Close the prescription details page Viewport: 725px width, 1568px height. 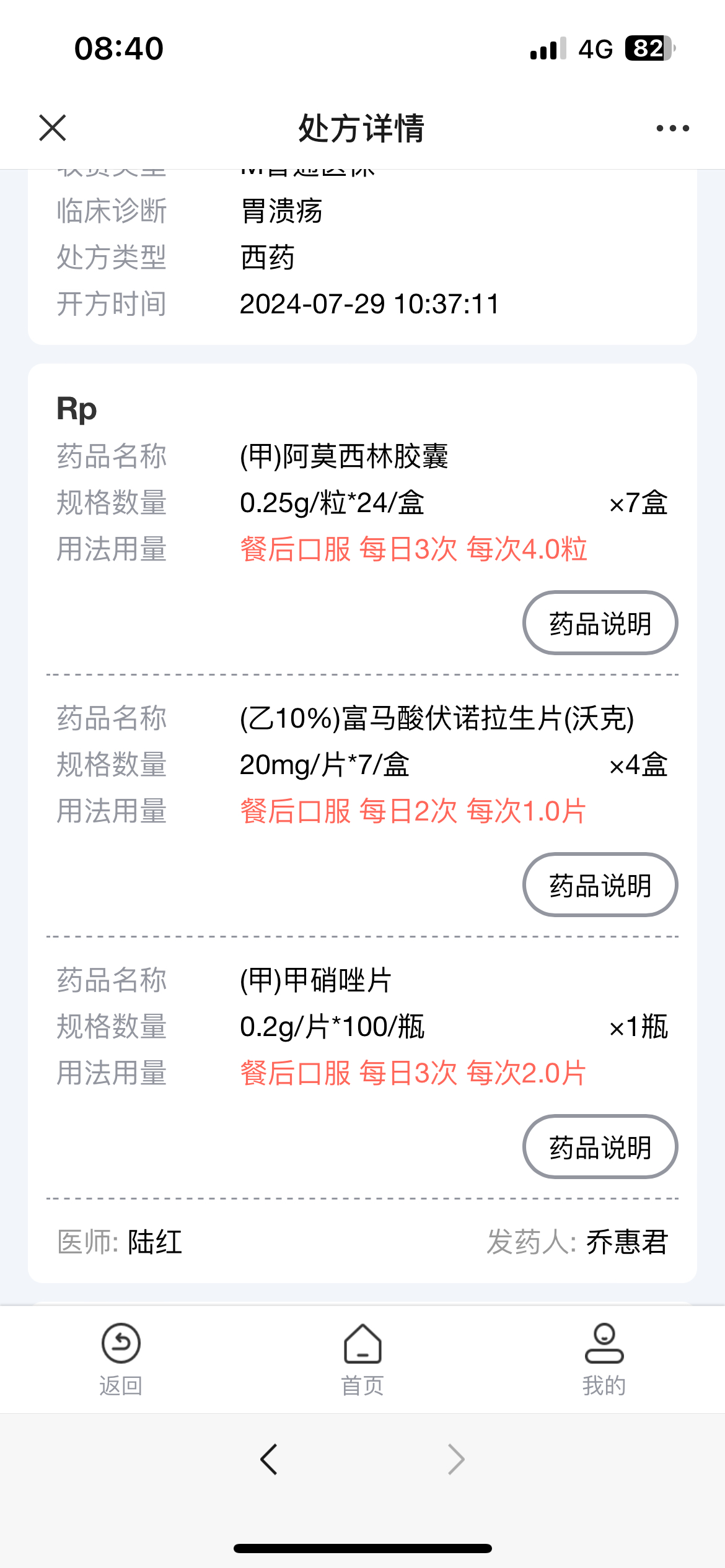(x=53, y=128)
